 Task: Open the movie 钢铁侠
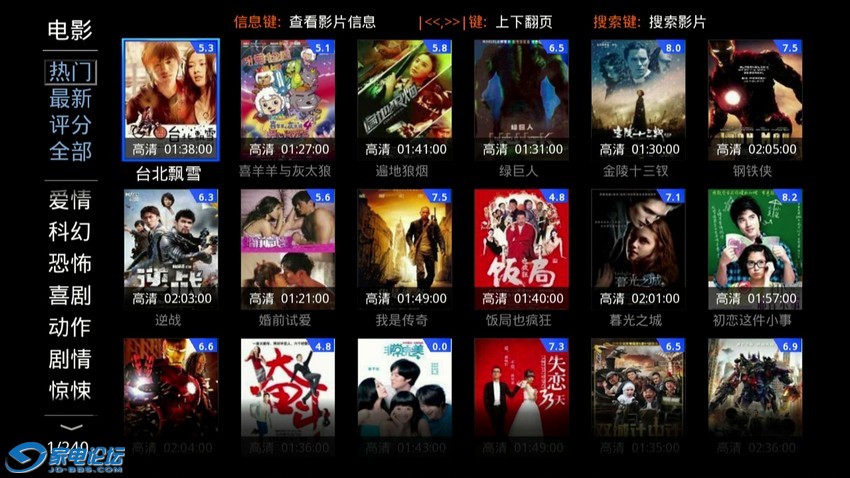tap(755, 100)
